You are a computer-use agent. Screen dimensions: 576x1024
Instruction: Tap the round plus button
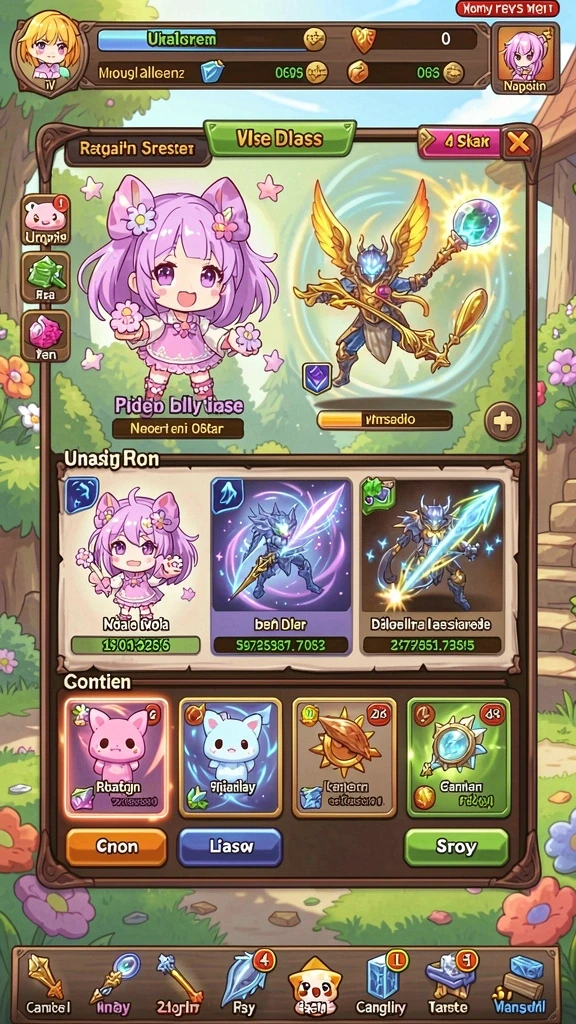[502, 421]
